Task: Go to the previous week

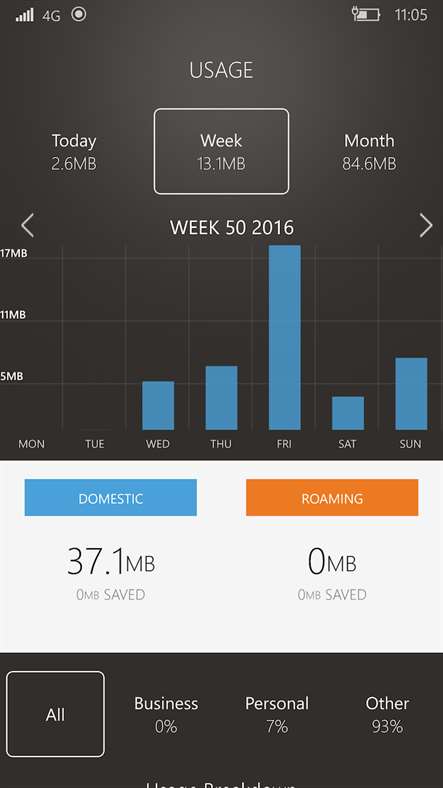Action: tap(28, 226)
